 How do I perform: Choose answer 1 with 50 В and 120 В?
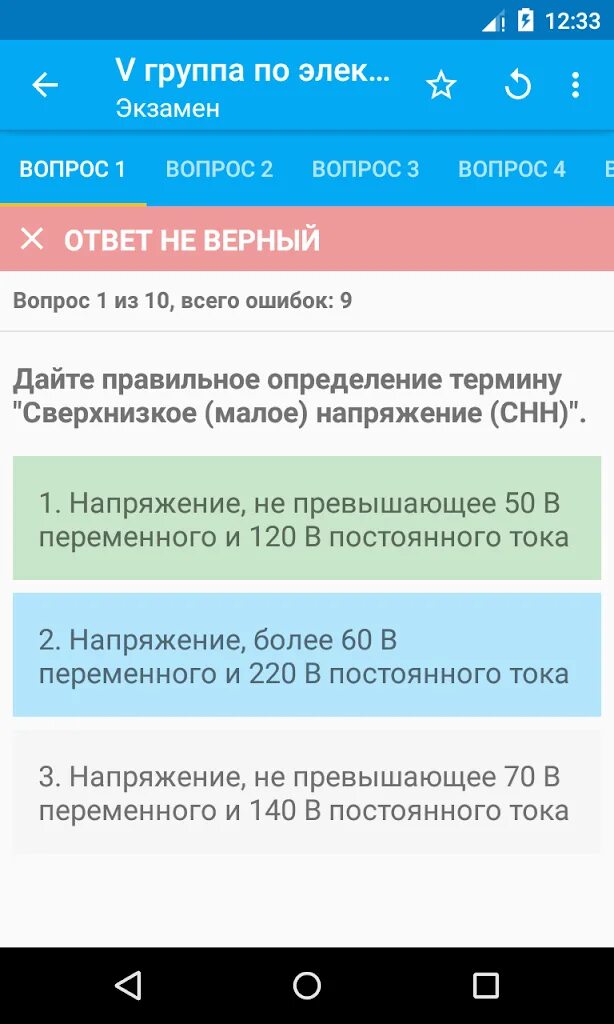(307, 518)
